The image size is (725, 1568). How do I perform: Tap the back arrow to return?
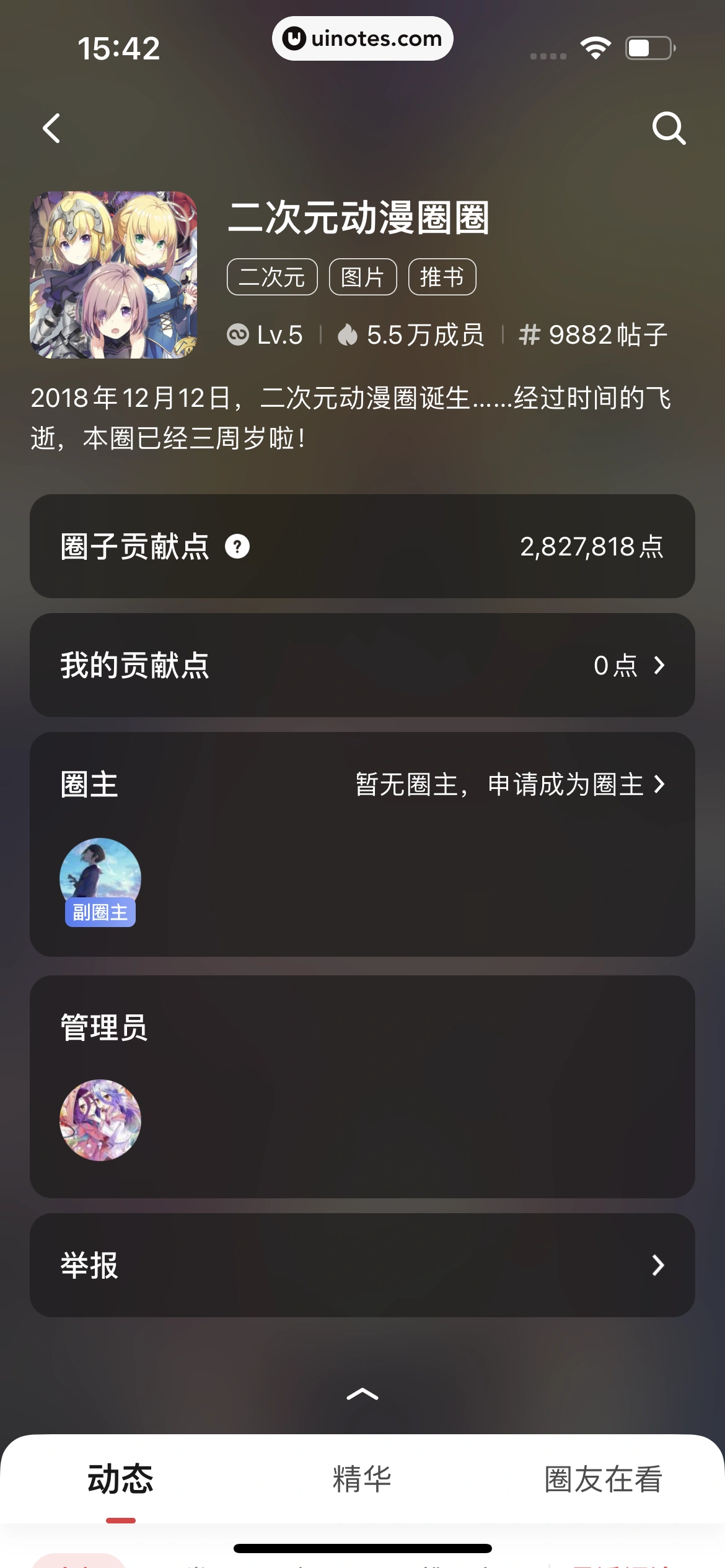[52, 128]
